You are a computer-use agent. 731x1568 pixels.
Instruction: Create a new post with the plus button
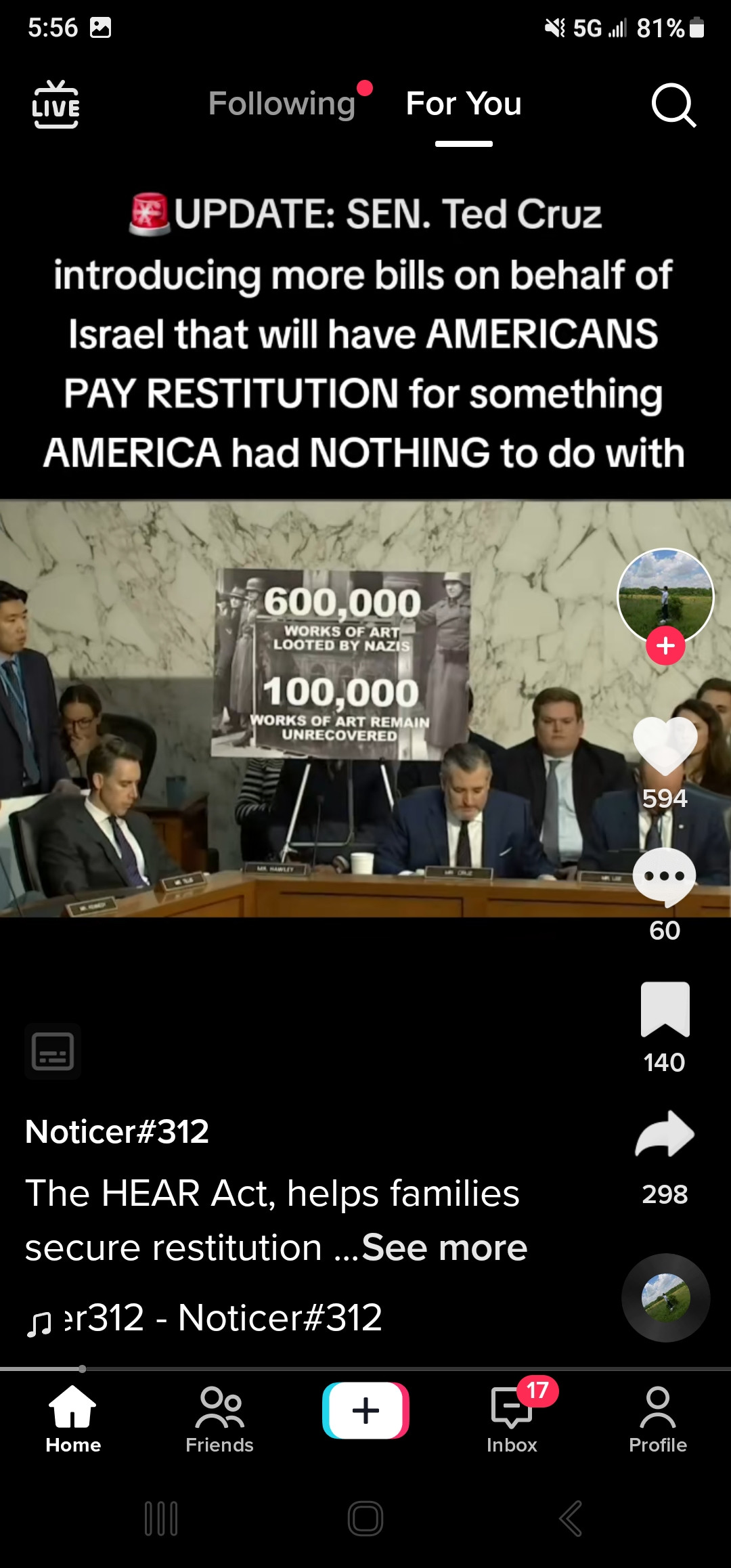(x=365, y=1410)
